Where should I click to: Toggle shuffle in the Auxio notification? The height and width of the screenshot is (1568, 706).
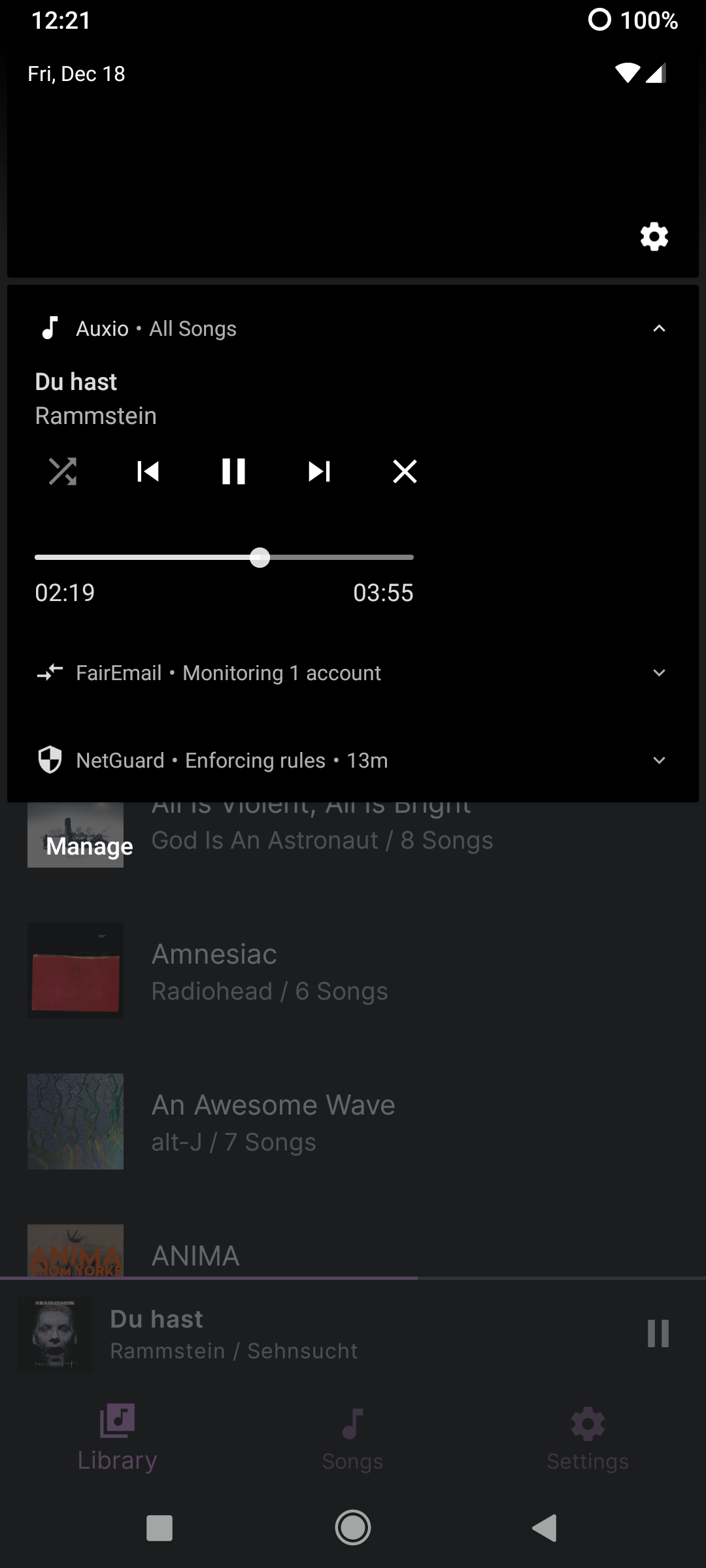click(63, 471)
